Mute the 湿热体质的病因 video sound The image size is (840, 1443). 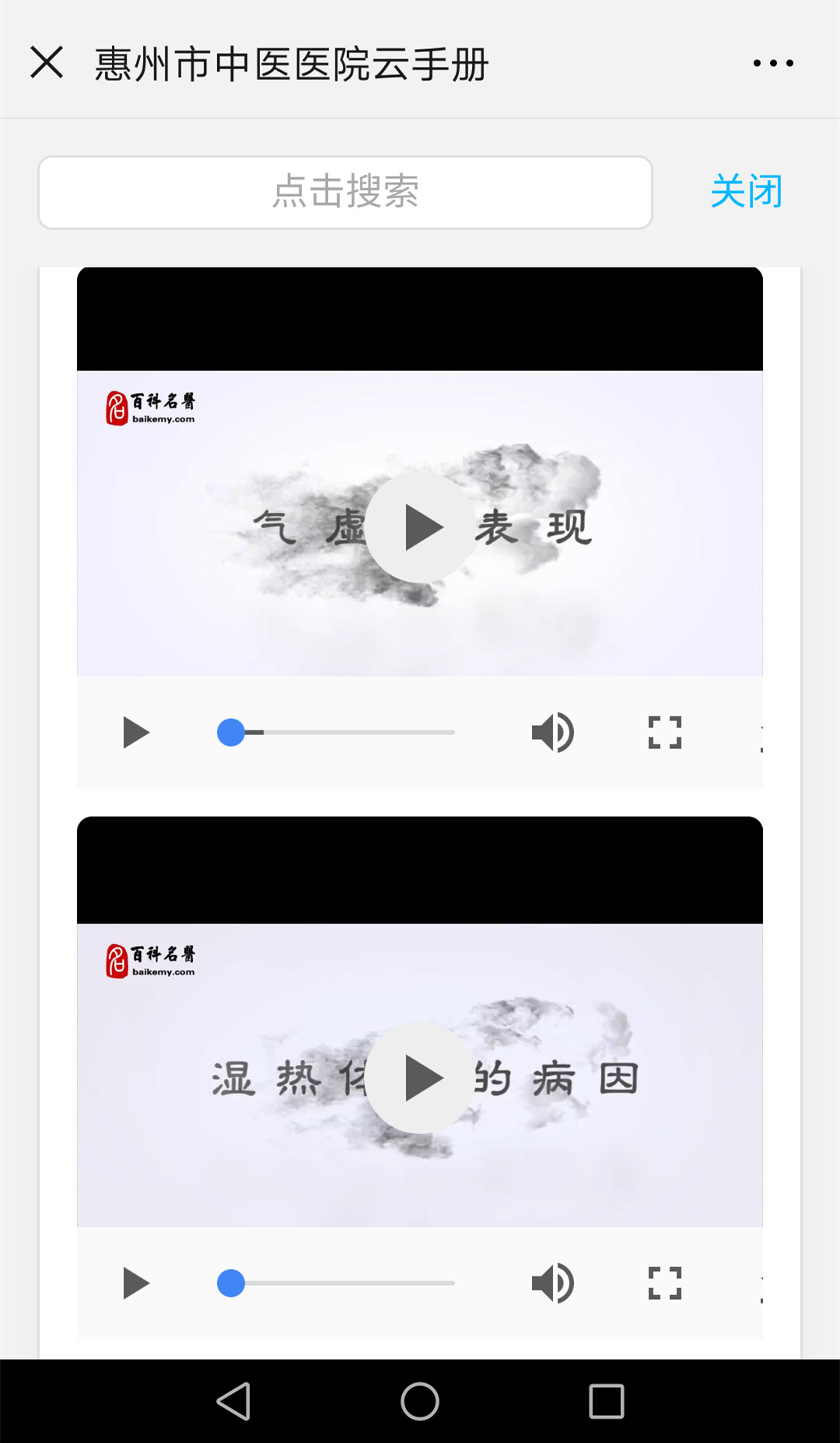(552, 1284)
